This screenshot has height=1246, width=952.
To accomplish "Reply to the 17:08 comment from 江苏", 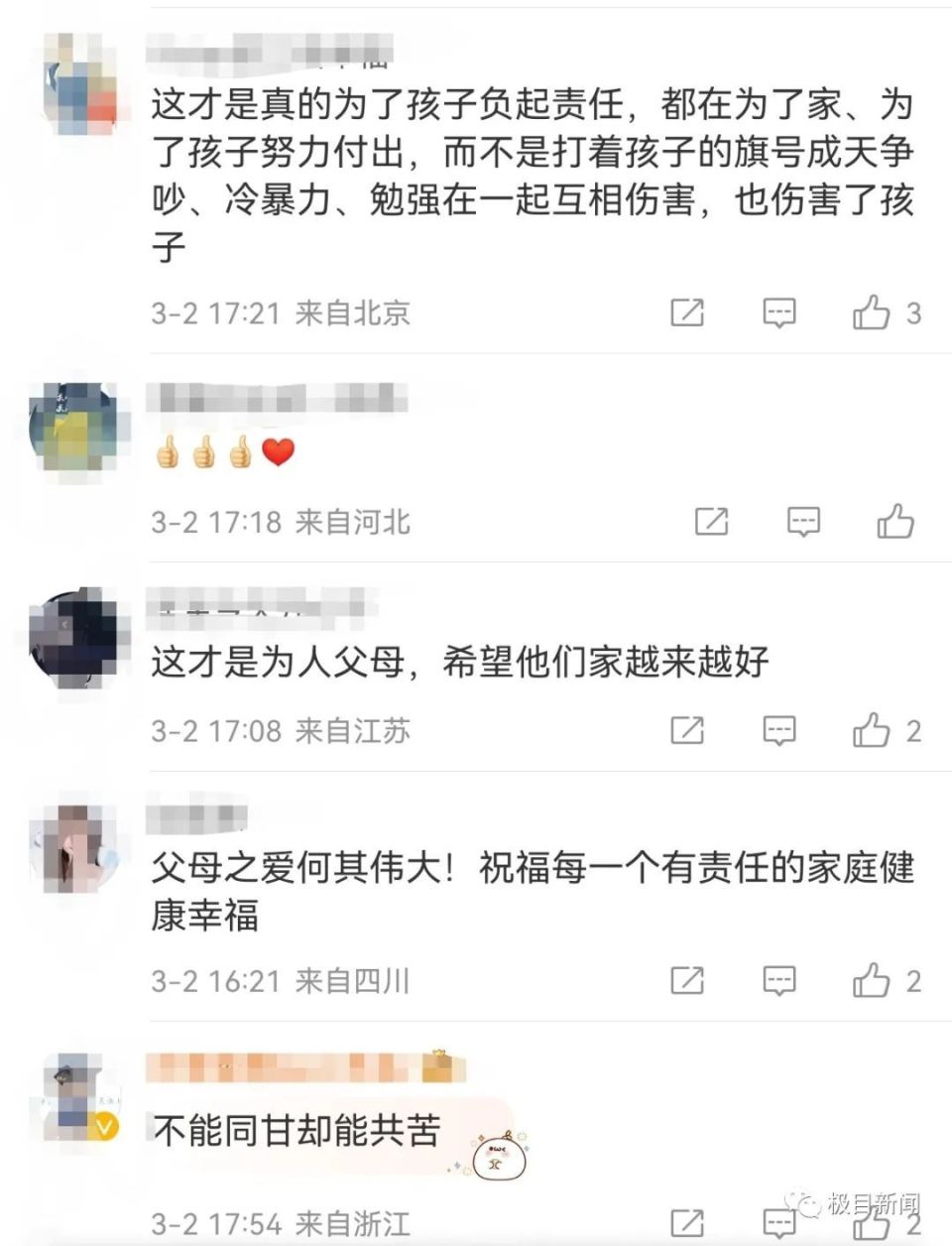I will click(x=779, y=731).
